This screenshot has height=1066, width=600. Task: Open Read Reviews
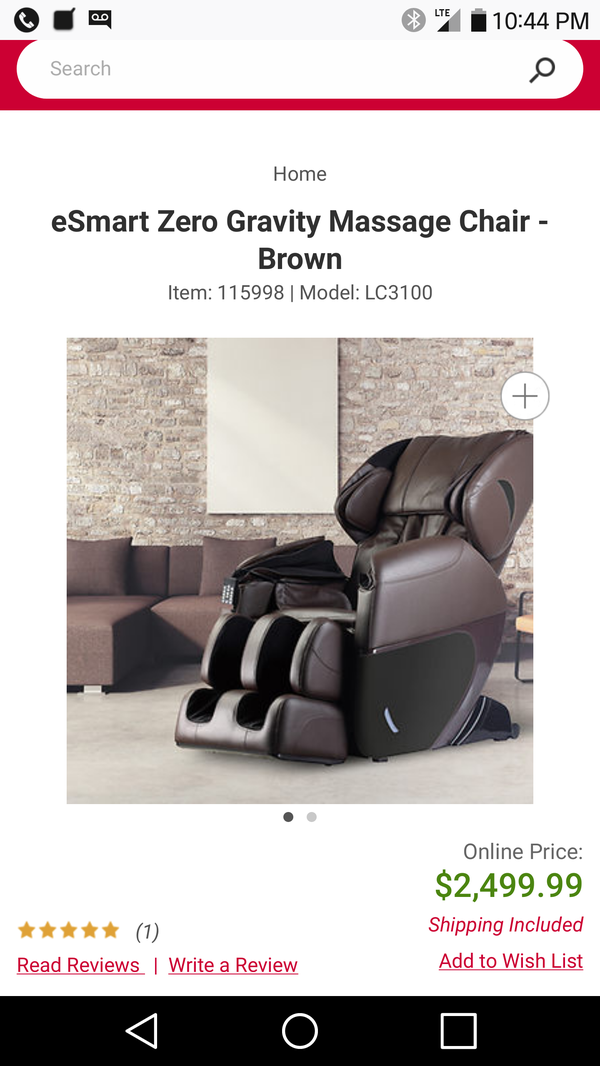point(80,965)
